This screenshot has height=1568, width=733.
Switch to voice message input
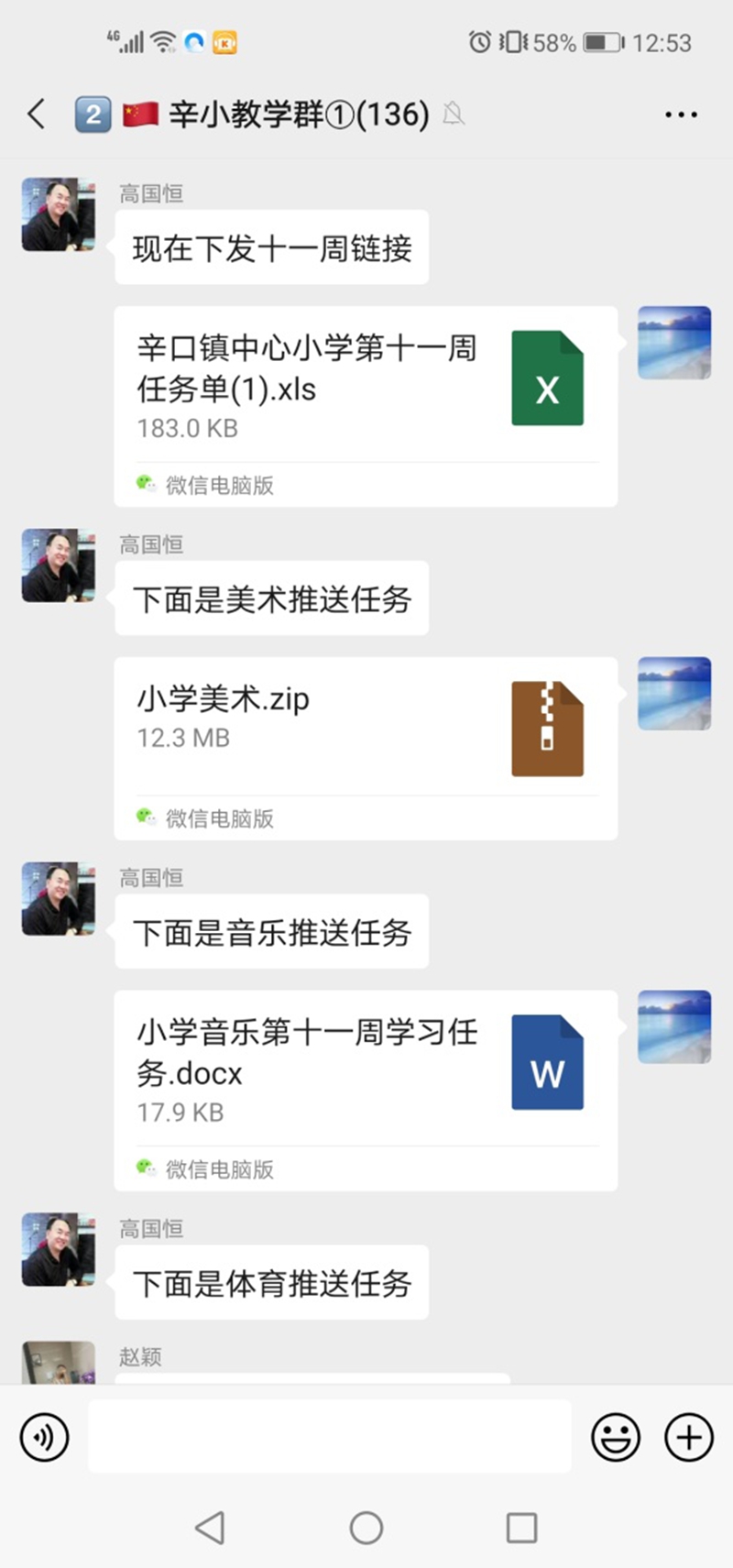point(44,1437)
